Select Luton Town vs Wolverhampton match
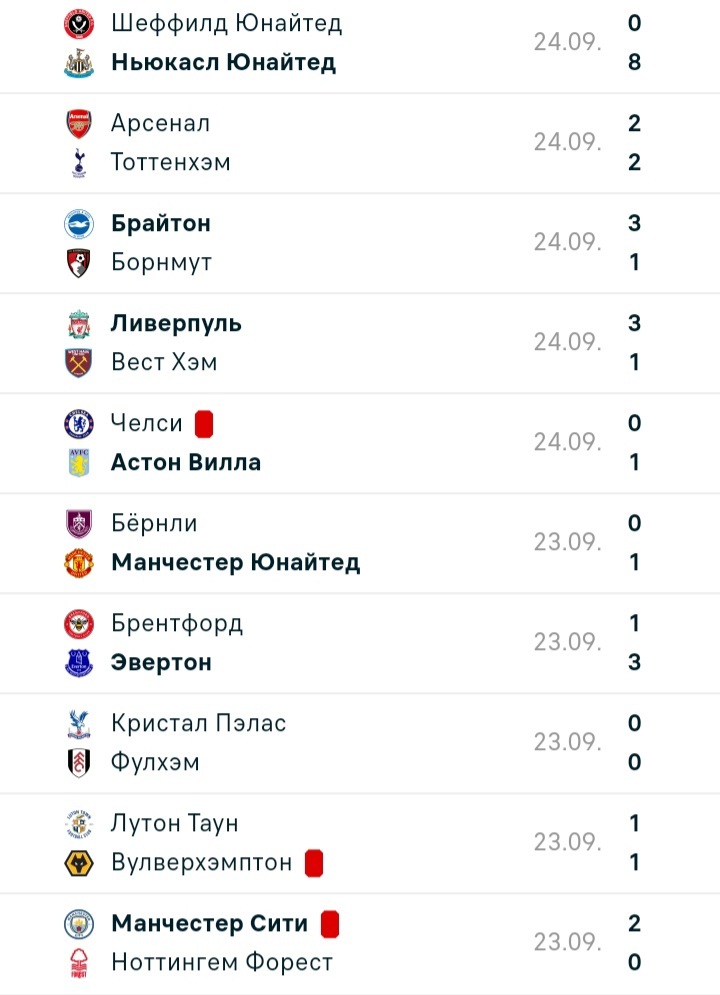Image resolution: width=720 pixels, height=995 pixels. 360,843
